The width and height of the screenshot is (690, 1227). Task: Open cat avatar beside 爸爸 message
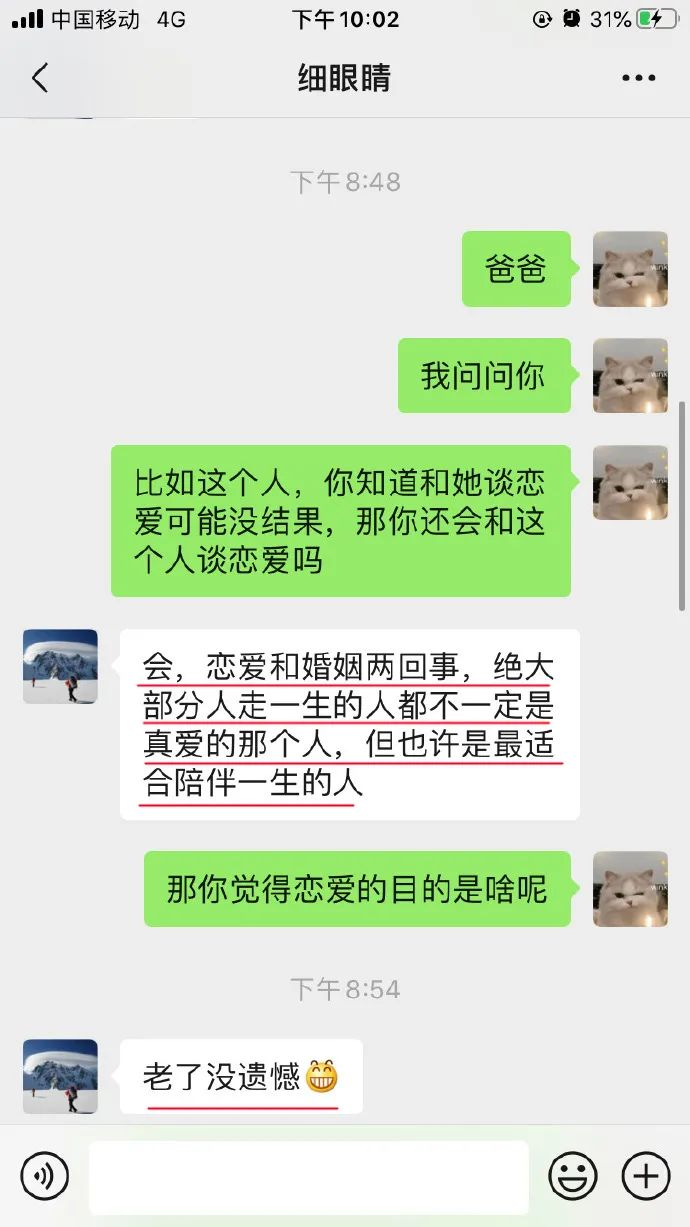tap(630, 269)
